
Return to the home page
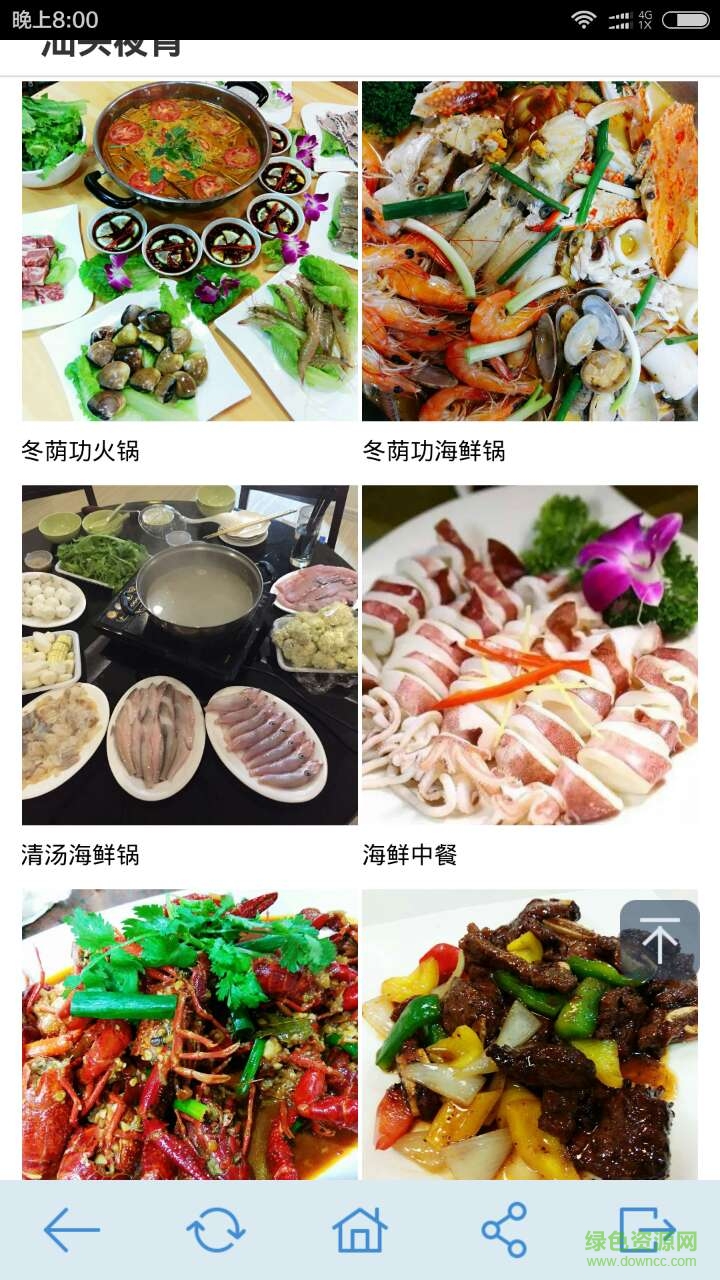click(360, 1229)
